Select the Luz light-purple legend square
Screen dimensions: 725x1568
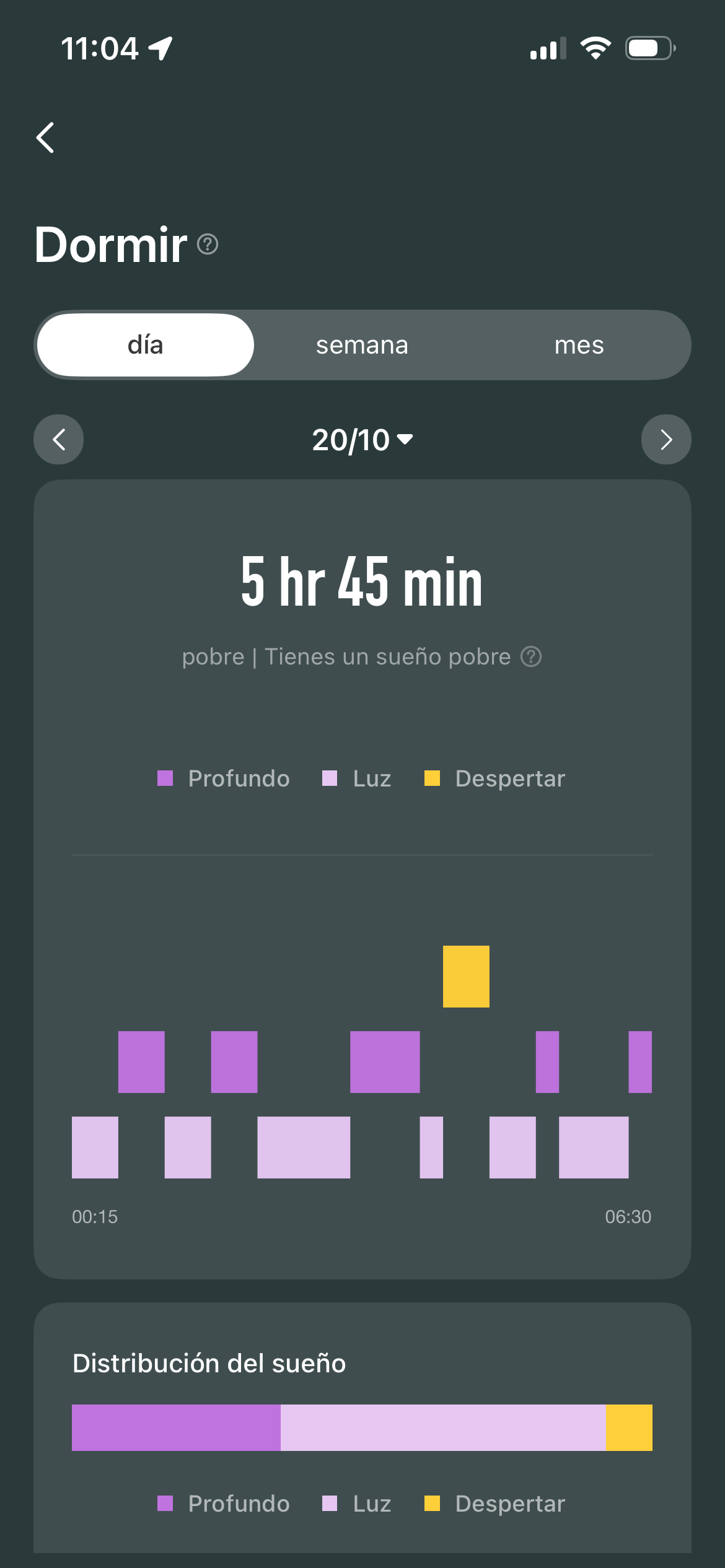(330, 778)
